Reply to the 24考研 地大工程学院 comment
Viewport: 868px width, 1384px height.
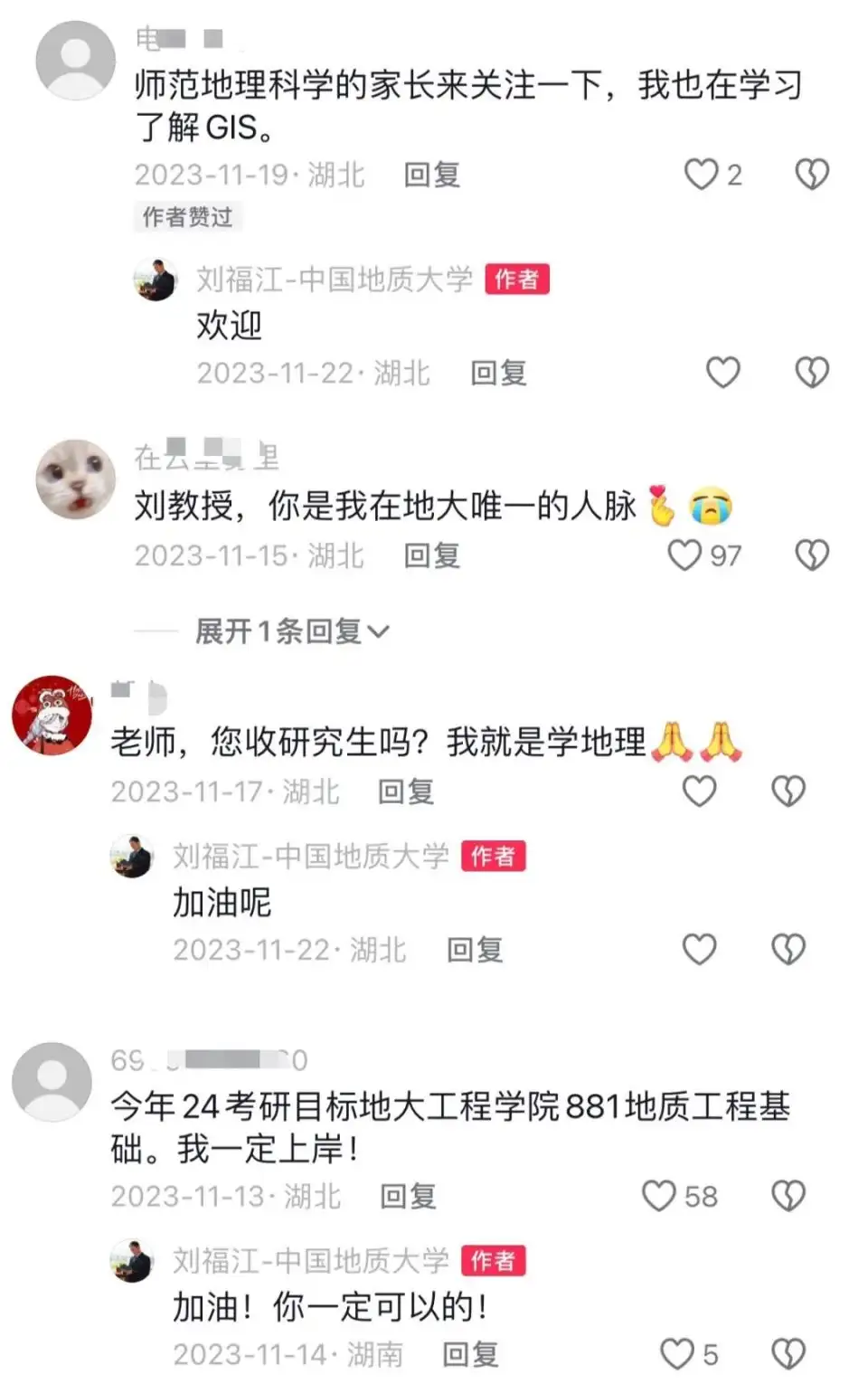(408, 1197)
